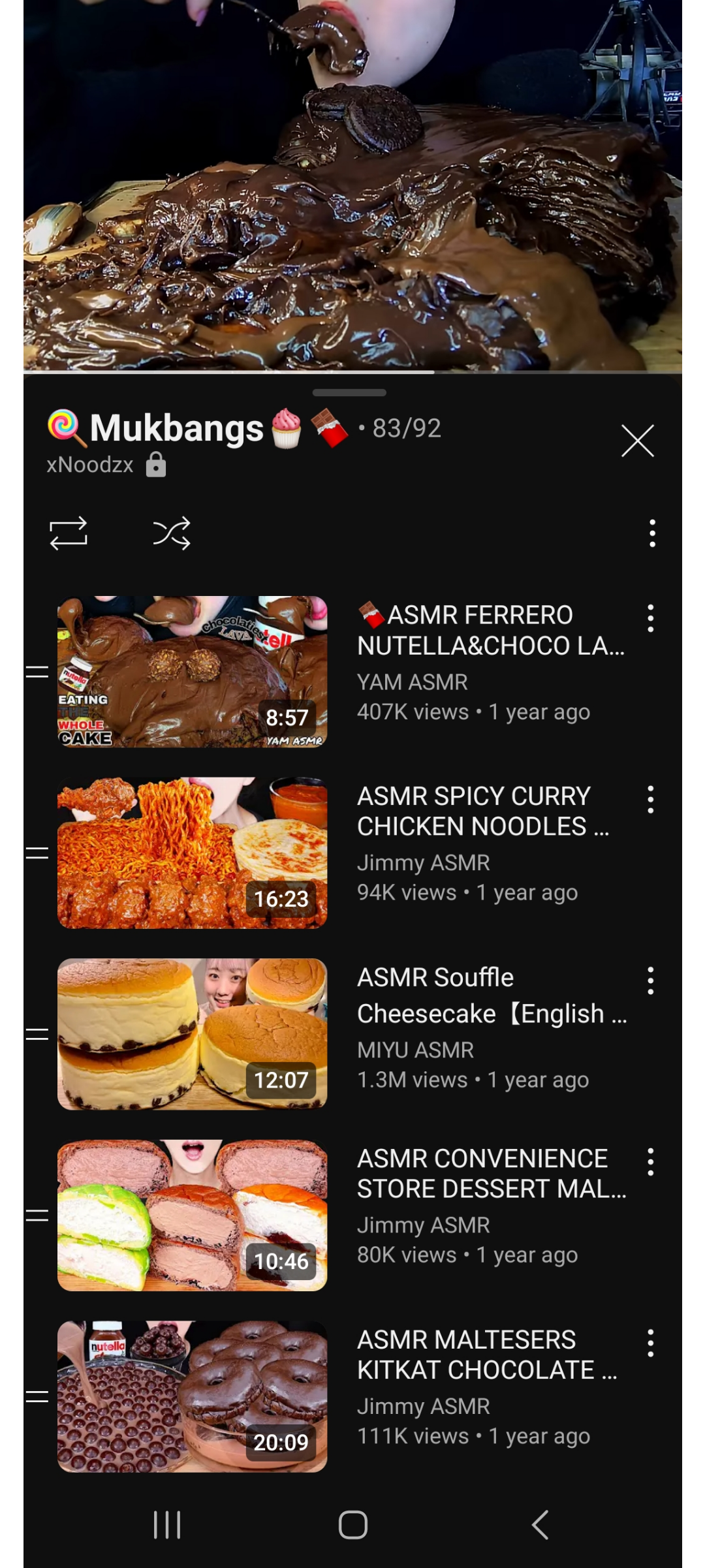Screen dimensions: 705x1568
Task: Play the ASMR Souffle Cheesecake video
Action: click(192, 1034)
